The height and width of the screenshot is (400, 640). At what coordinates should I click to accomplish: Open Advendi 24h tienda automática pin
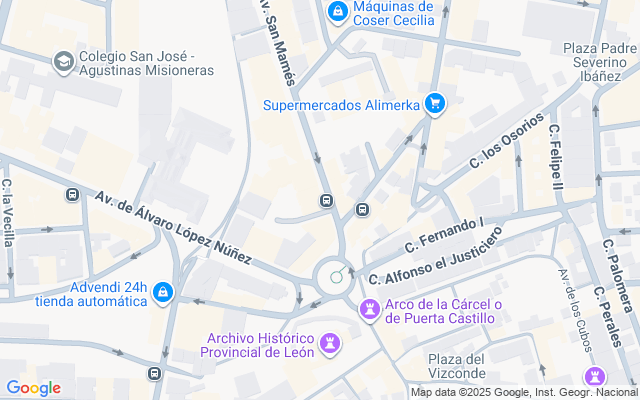click(163, 293)
